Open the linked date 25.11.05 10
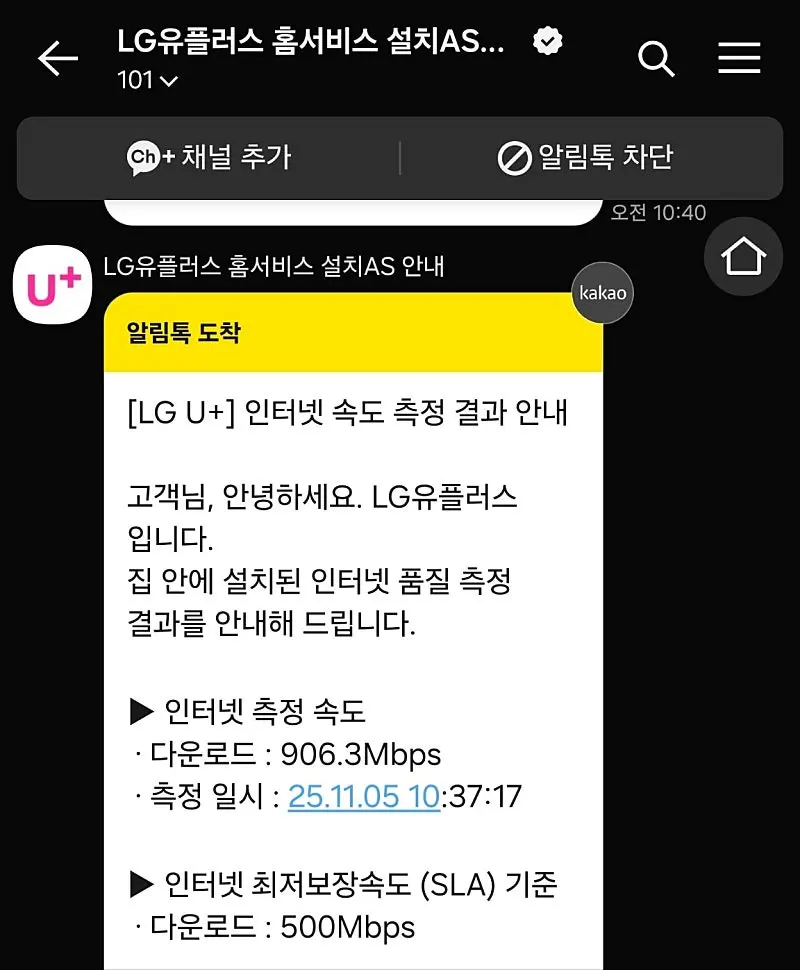Image resolution: width=800 pixels, height=970 pixels. pos(364,797)
